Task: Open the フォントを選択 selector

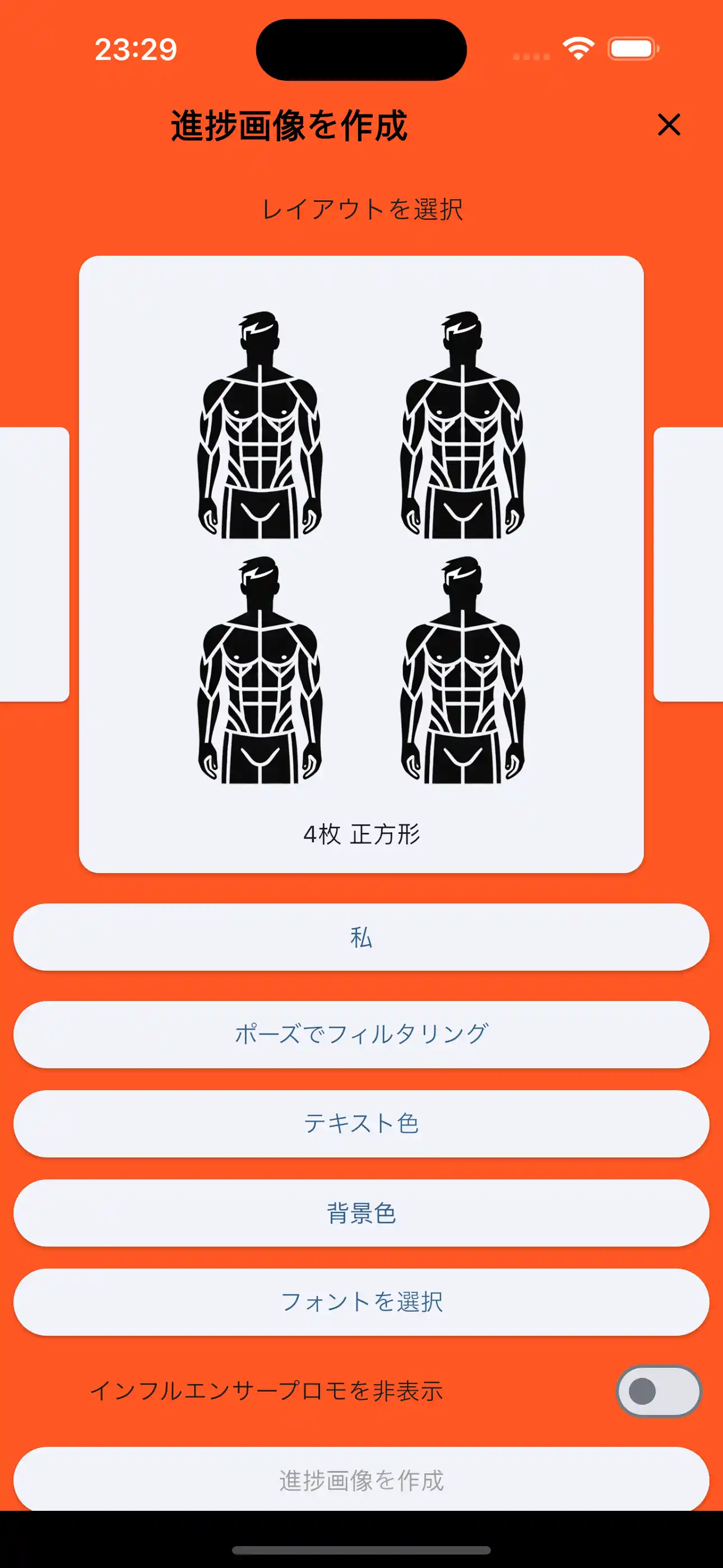Action: (361, 1303)
